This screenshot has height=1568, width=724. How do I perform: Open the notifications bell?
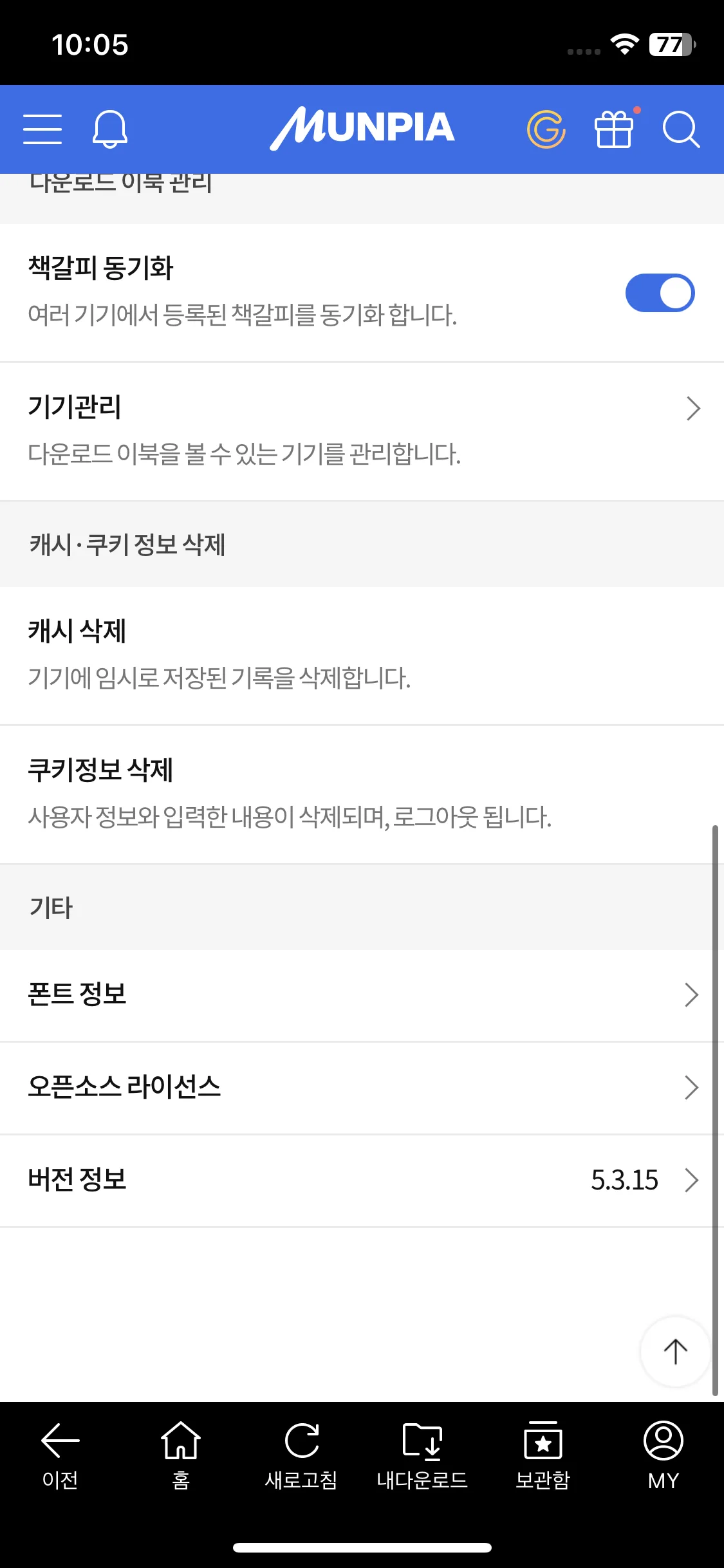point(110,129)
